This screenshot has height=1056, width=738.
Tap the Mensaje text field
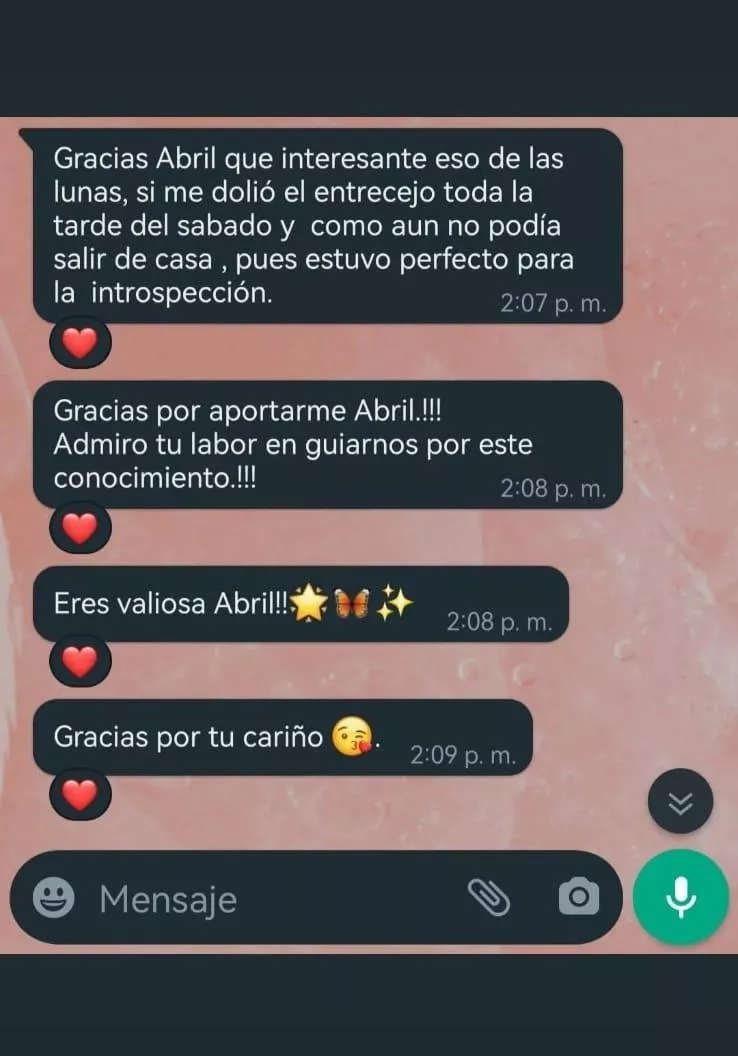[270, 899]
